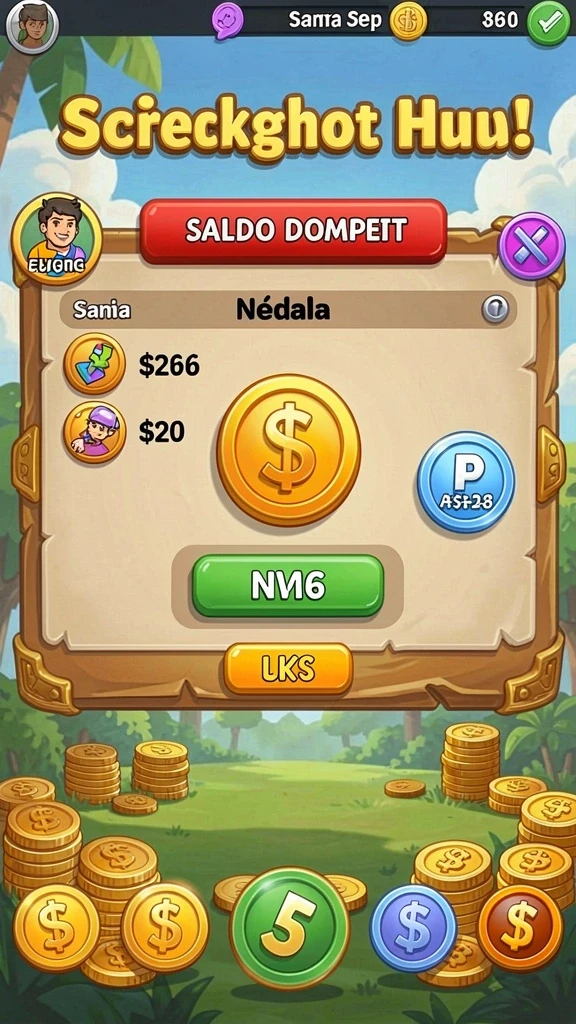
Task: Tap the orange LKS button
Action: coord(288,669)
